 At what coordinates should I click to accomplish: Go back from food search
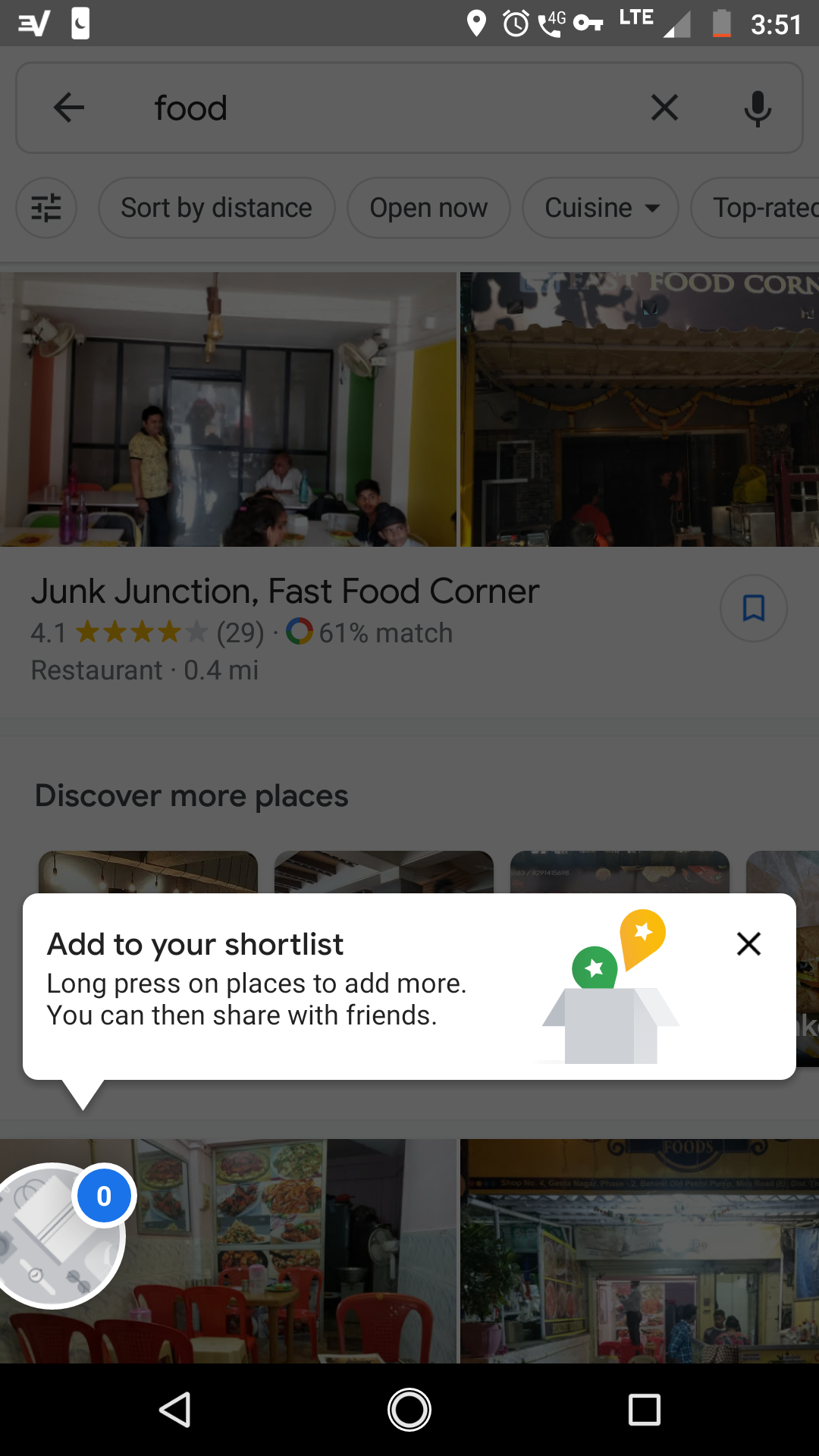(x=69, y=108)
